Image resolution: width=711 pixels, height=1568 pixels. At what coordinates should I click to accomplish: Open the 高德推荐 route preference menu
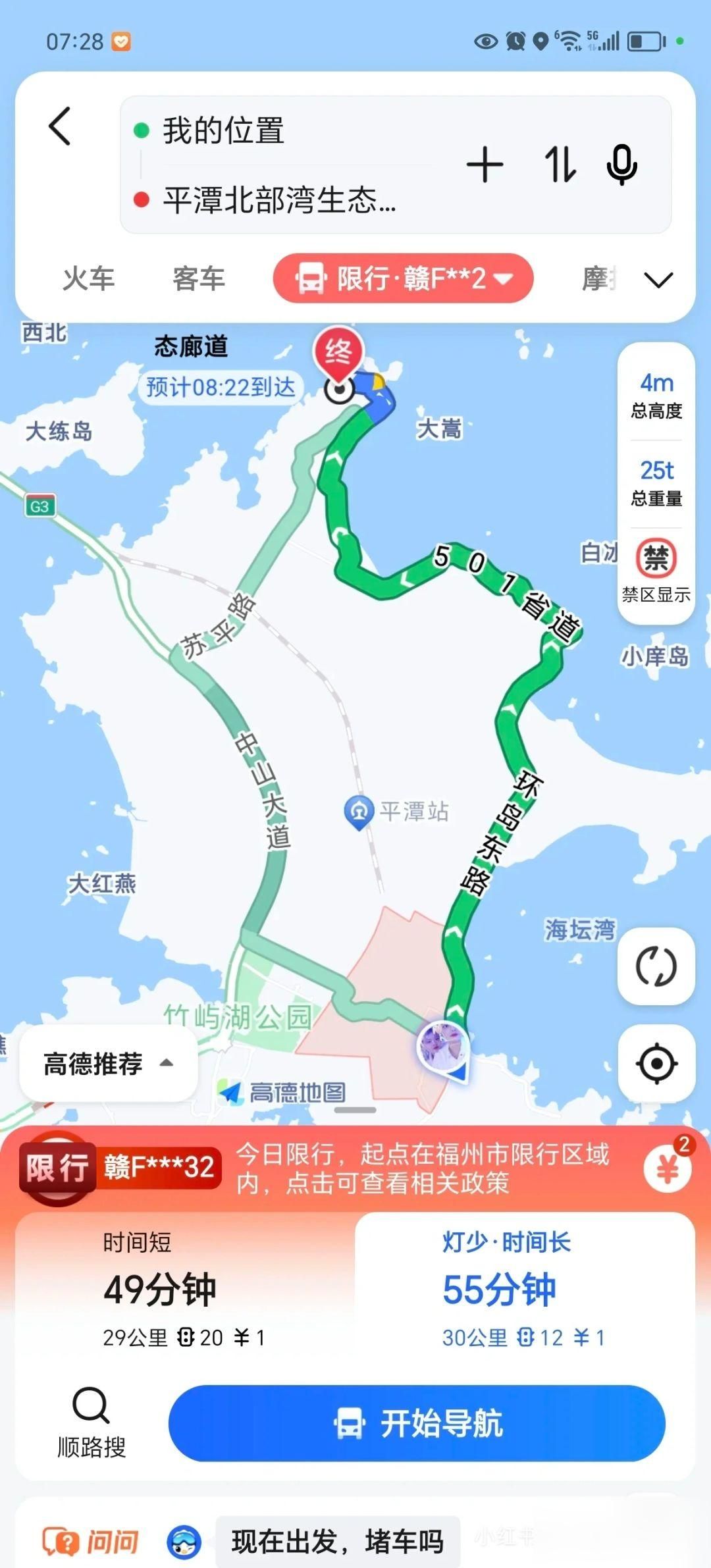click(109, 1063)
